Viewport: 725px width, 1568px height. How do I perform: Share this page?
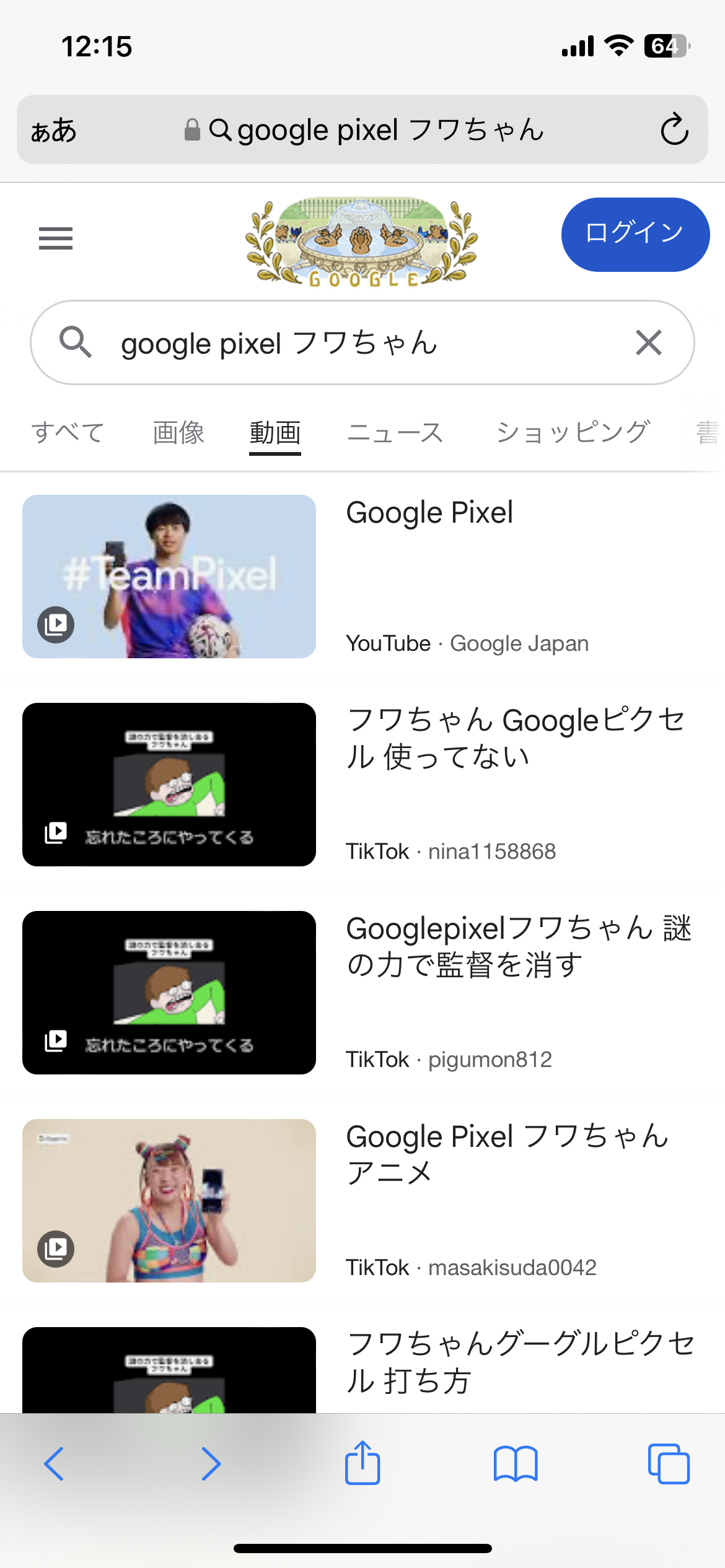tap(362, 1463)
